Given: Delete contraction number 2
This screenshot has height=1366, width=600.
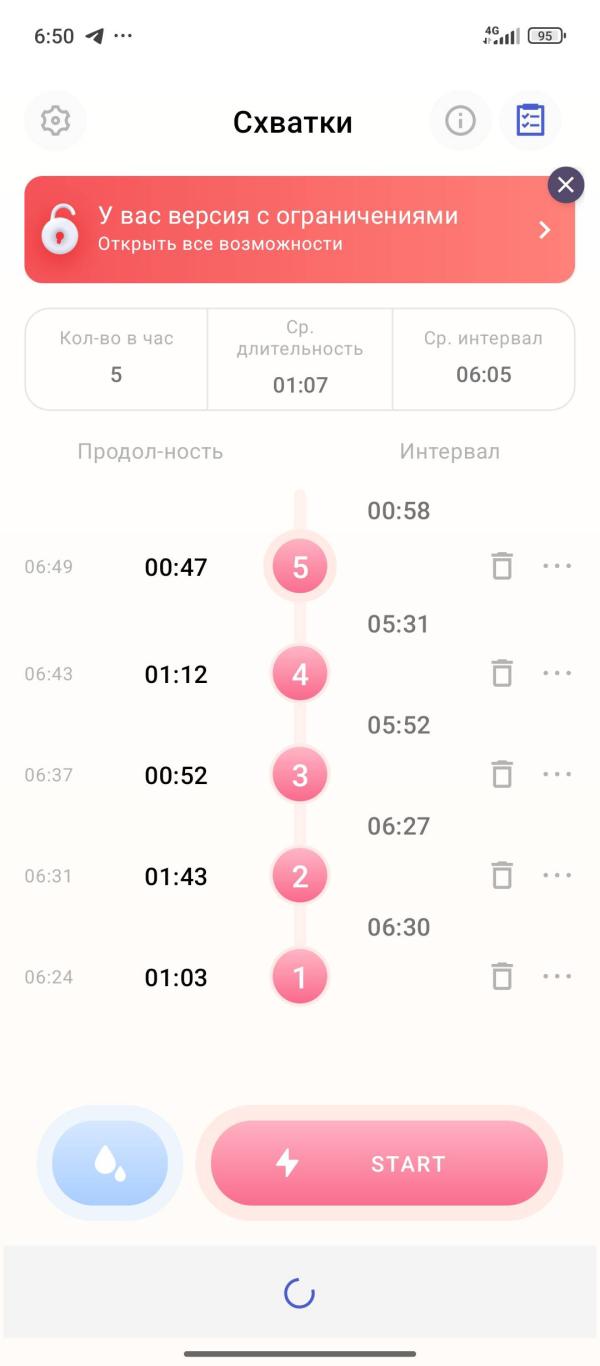Looking at the screenshot, I should tap(502, 875).
